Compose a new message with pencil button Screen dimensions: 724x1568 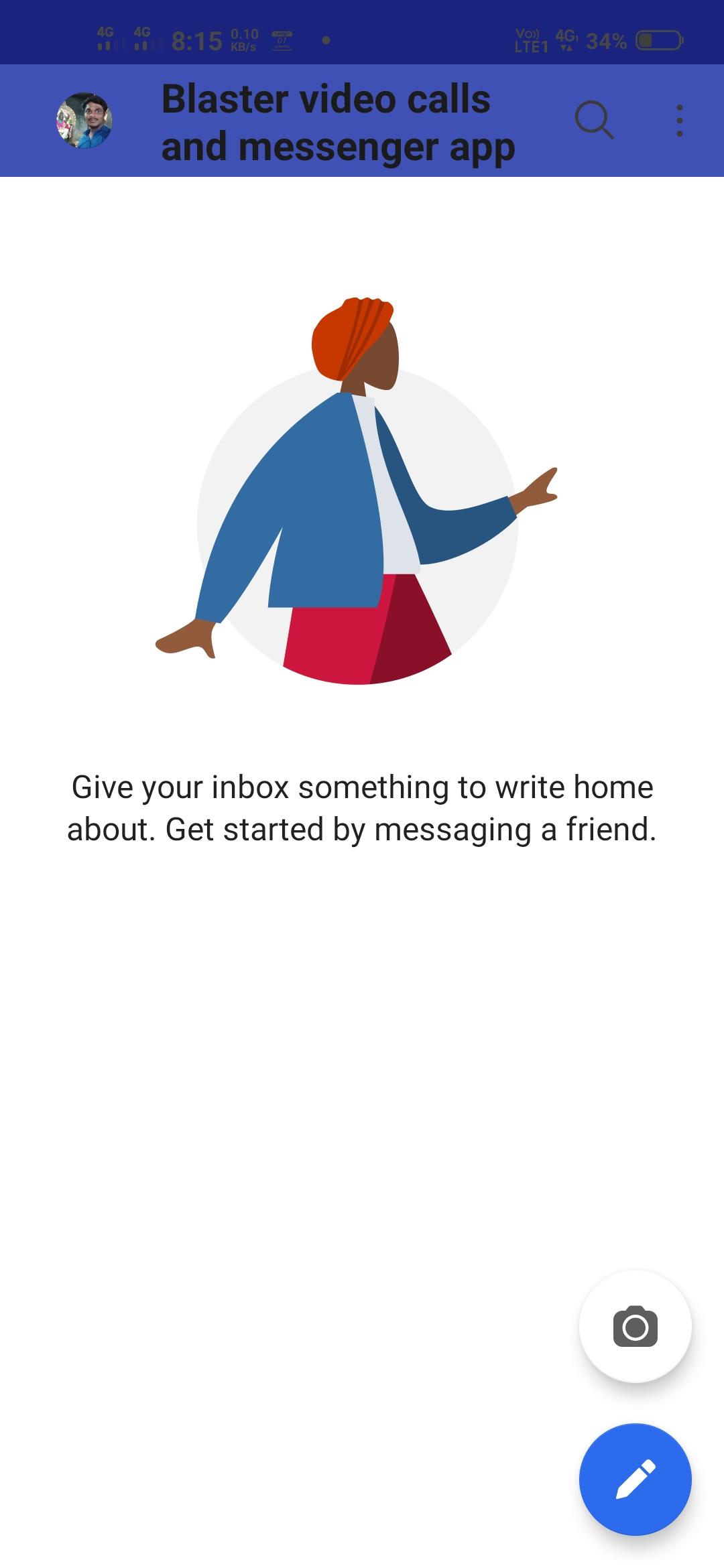click(x=635, y=1479)
